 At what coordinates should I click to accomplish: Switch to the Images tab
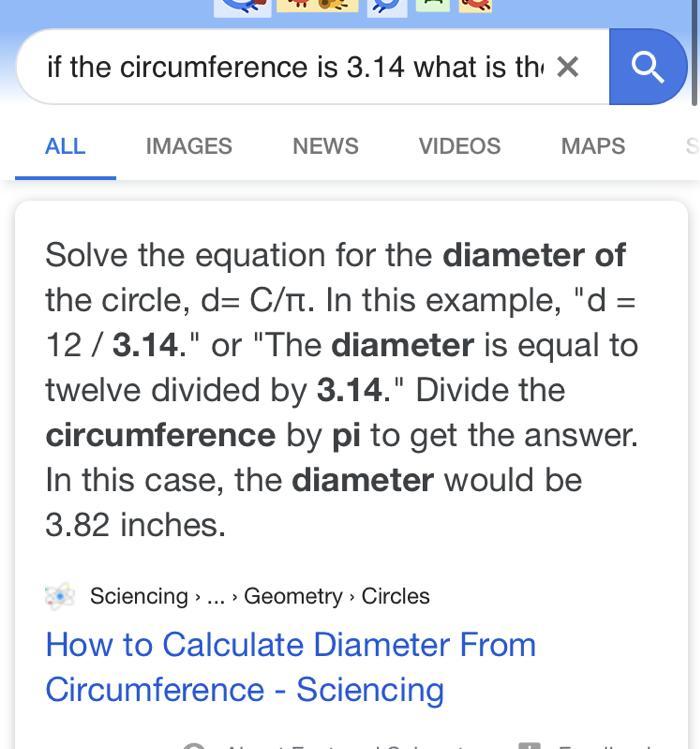[x=189, y=146]
